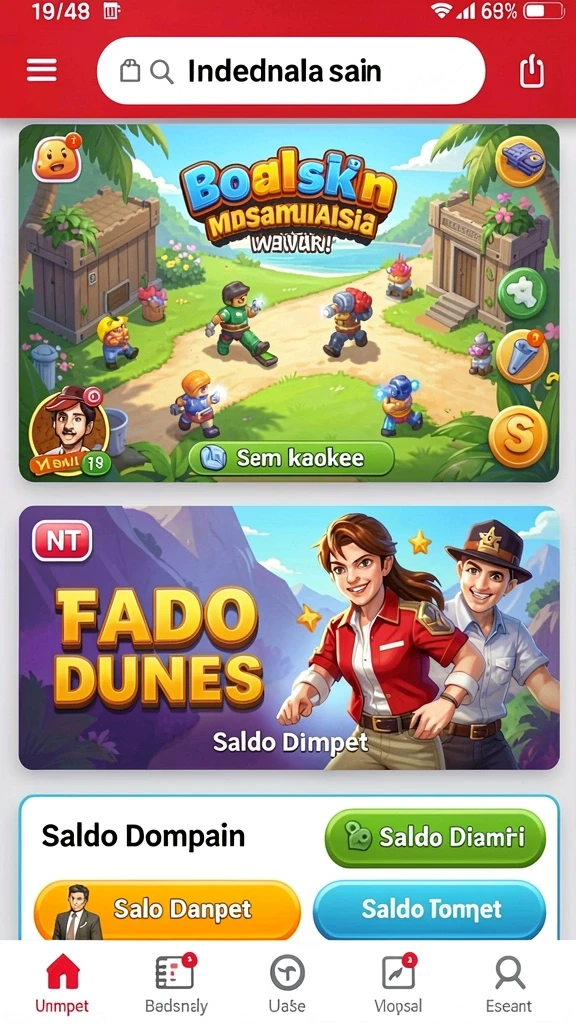Viewport: 576px width, 1024px height.
Task: Switch to the Bedsnaly tab
Action: click(x=176, y=982)
